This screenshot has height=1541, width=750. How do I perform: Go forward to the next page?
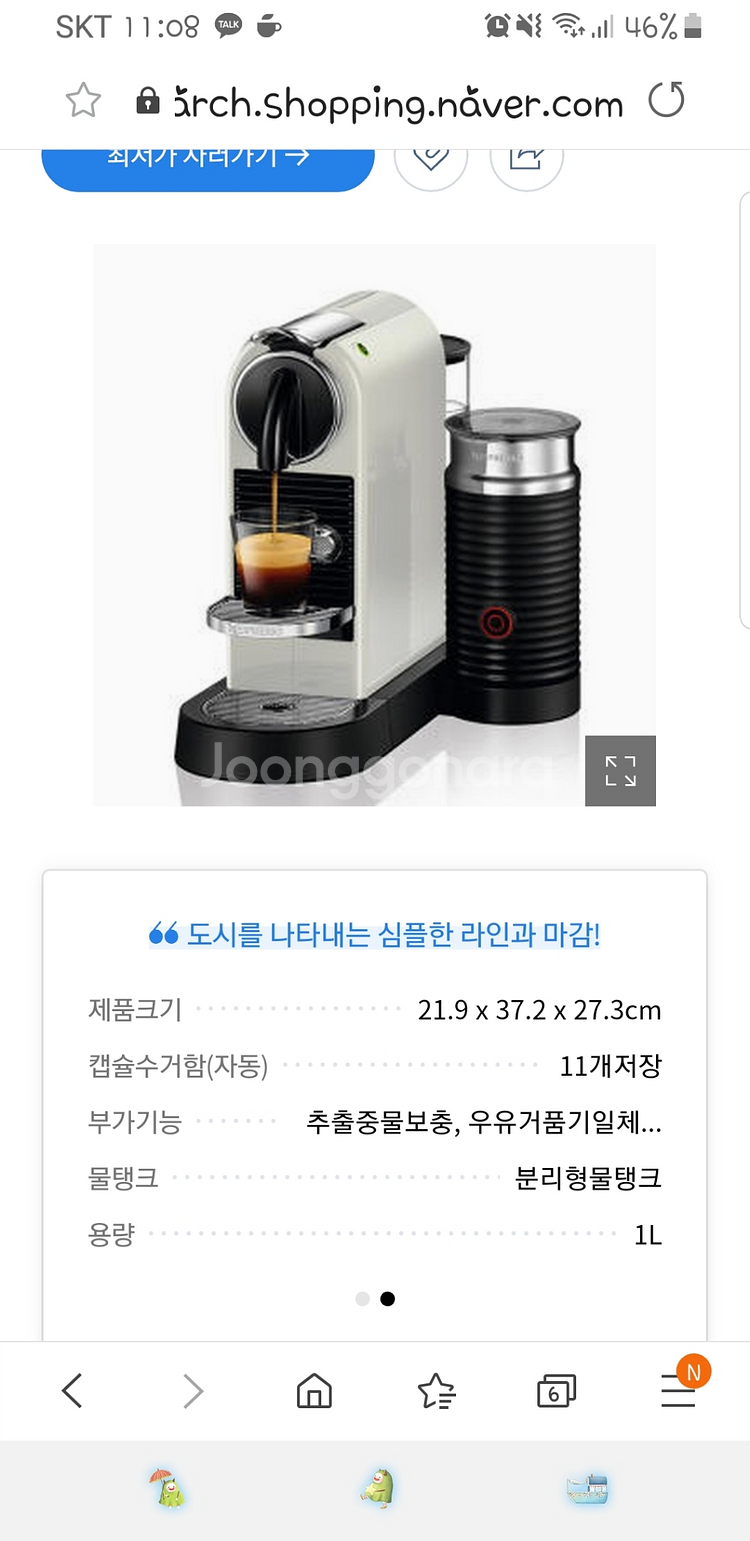coord(193,1391)
